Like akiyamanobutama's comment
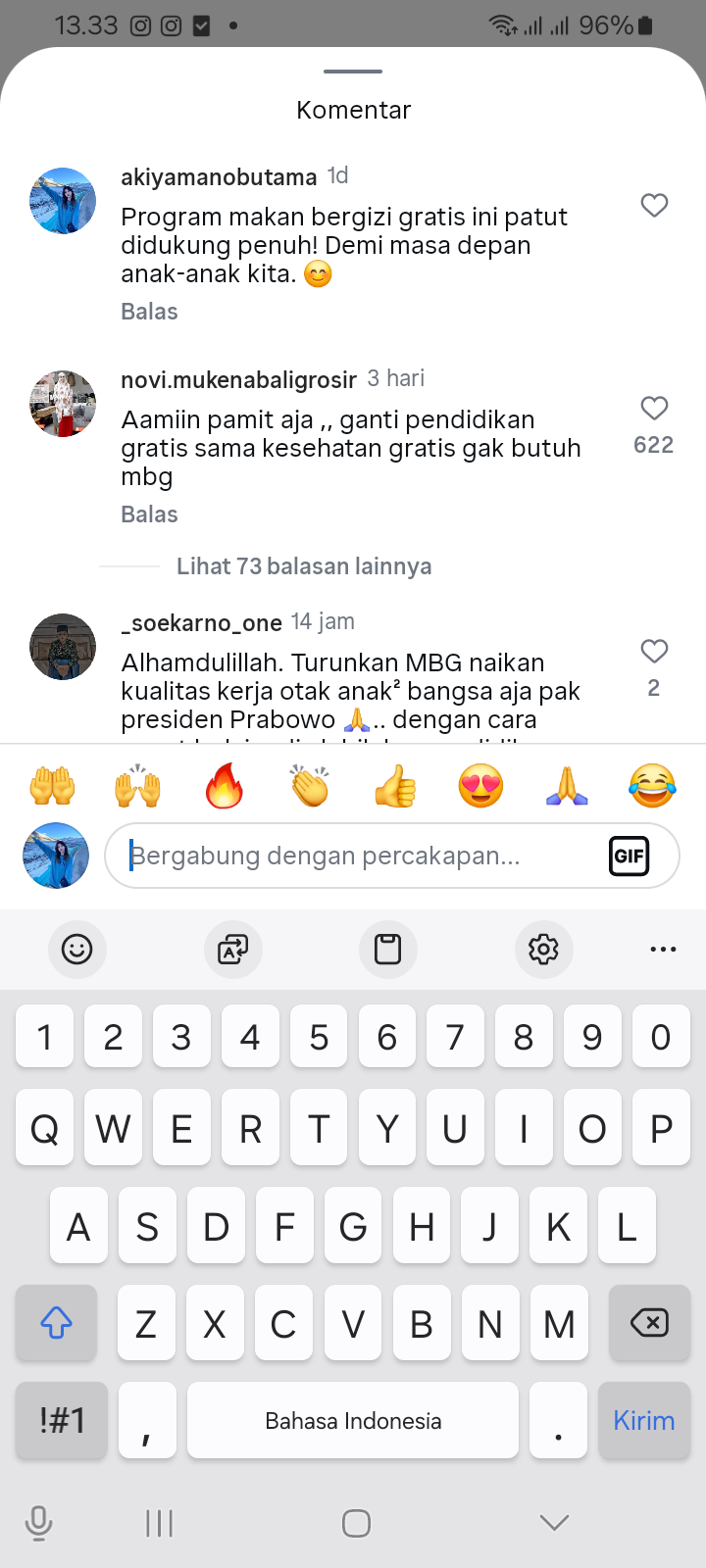Image resolution: width=706 pixels, height=1568 pixels. click(x=654, y=206)
